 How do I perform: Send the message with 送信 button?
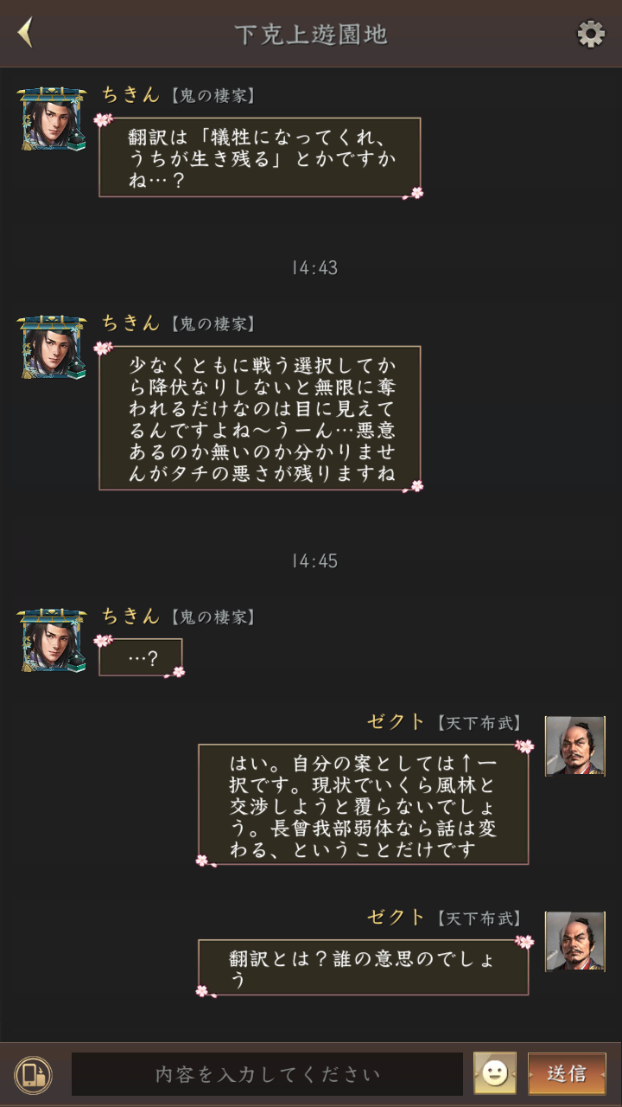[x=567, y=1073]
